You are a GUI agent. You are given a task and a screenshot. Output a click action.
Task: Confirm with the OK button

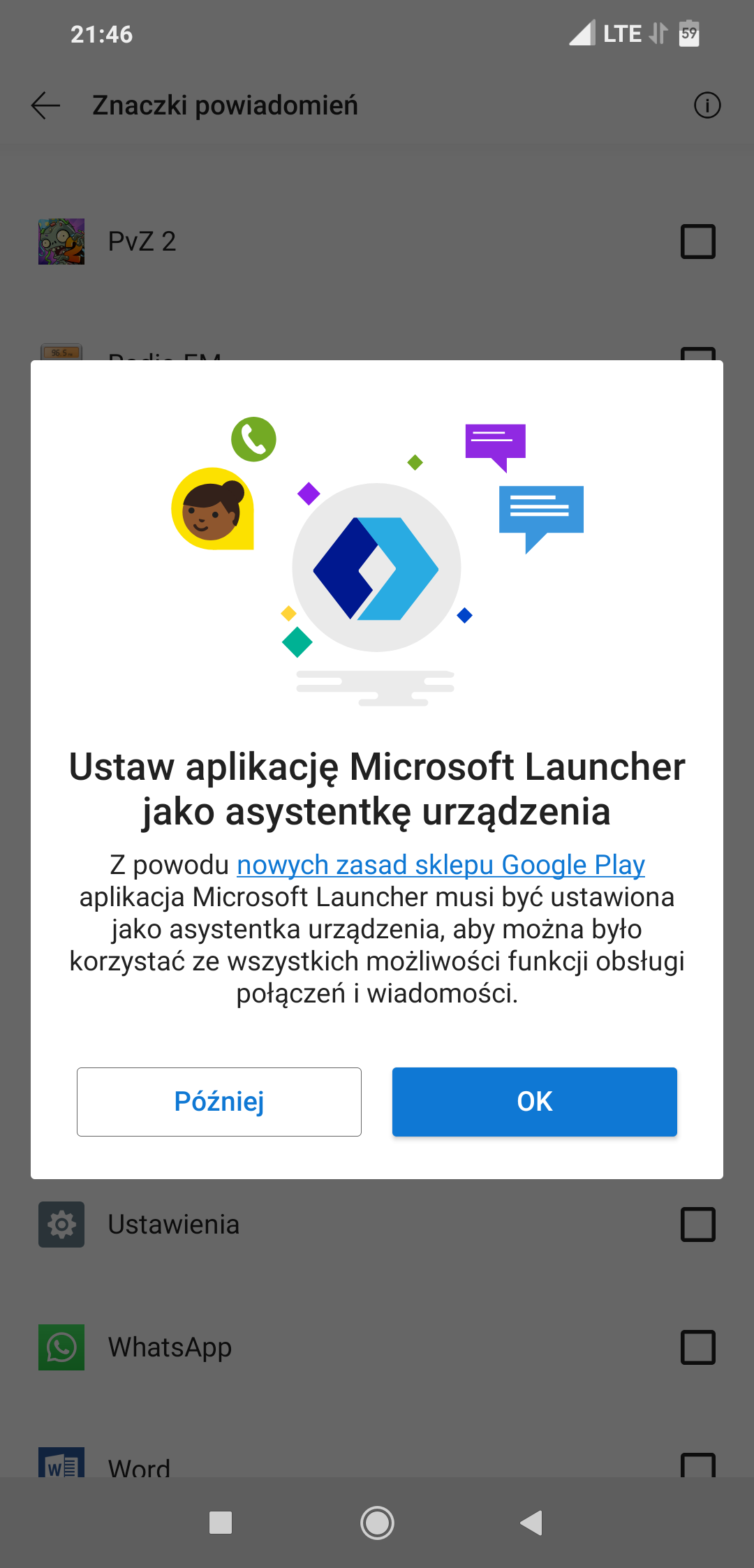pos(534,1101)
